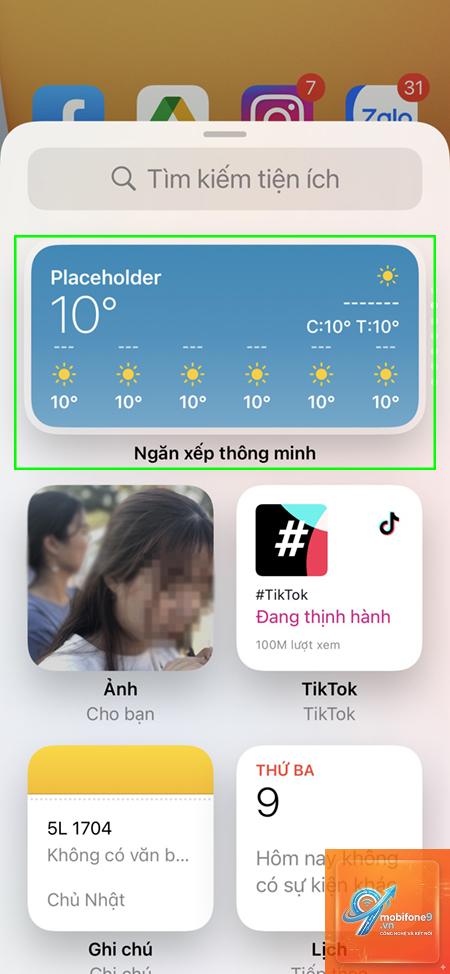Screen dimensions: 450x974
Task: Select the Ghi chú notes widget
Action: tap(121, 838)
